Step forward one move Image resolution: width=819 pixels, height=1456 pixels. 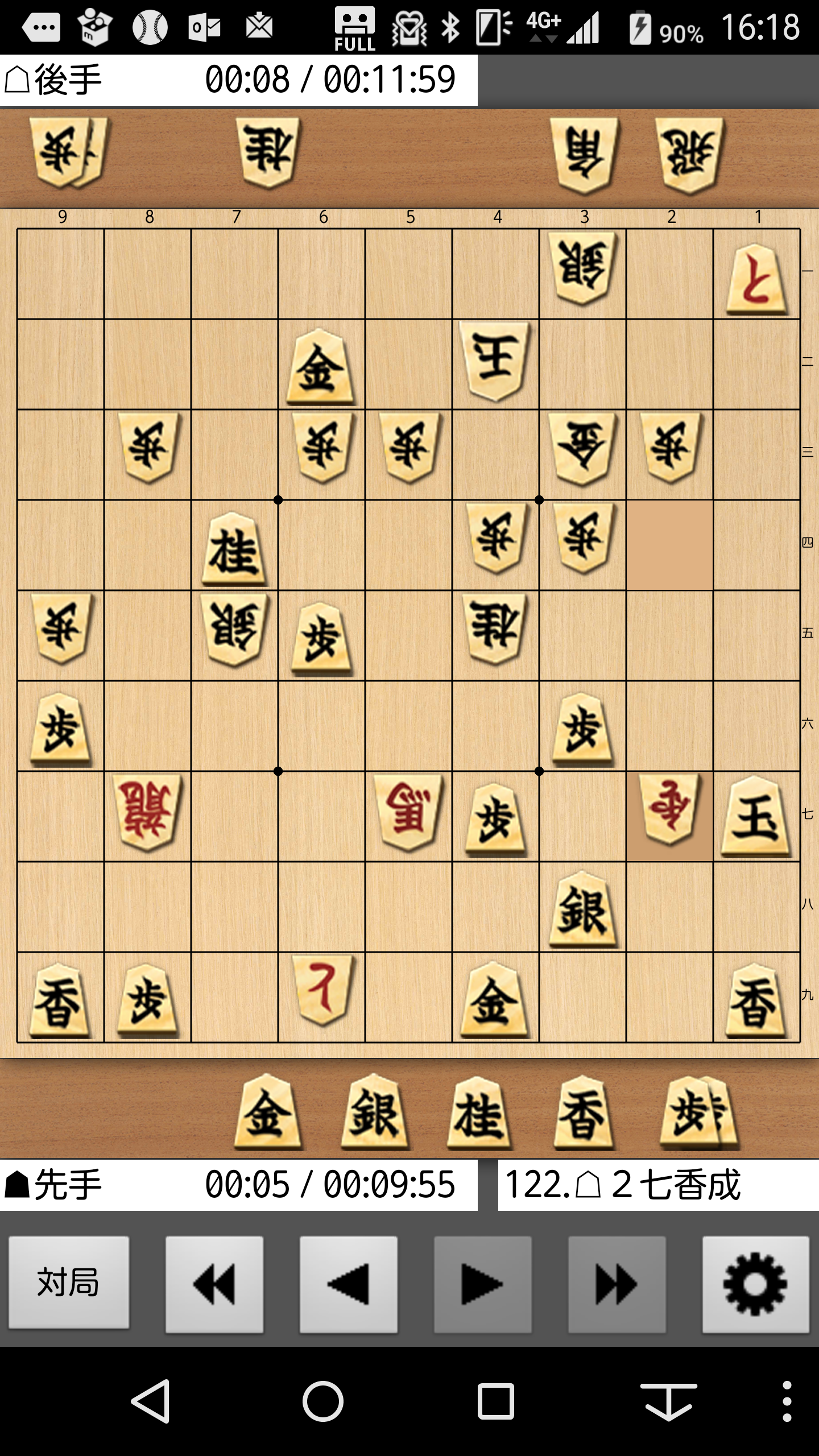click(x=482, y=1284)
